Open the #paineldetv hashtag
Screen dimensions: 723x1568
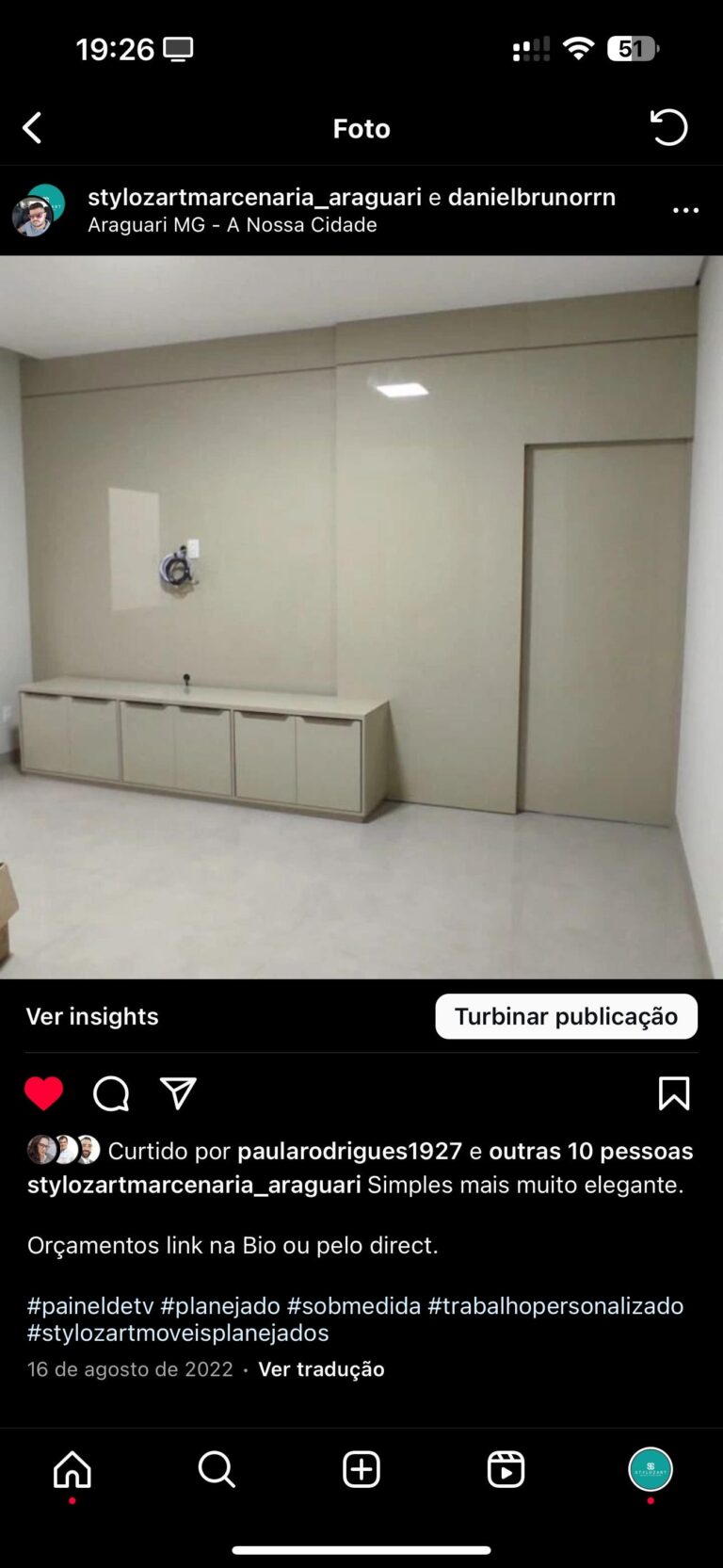[90, 1306]
